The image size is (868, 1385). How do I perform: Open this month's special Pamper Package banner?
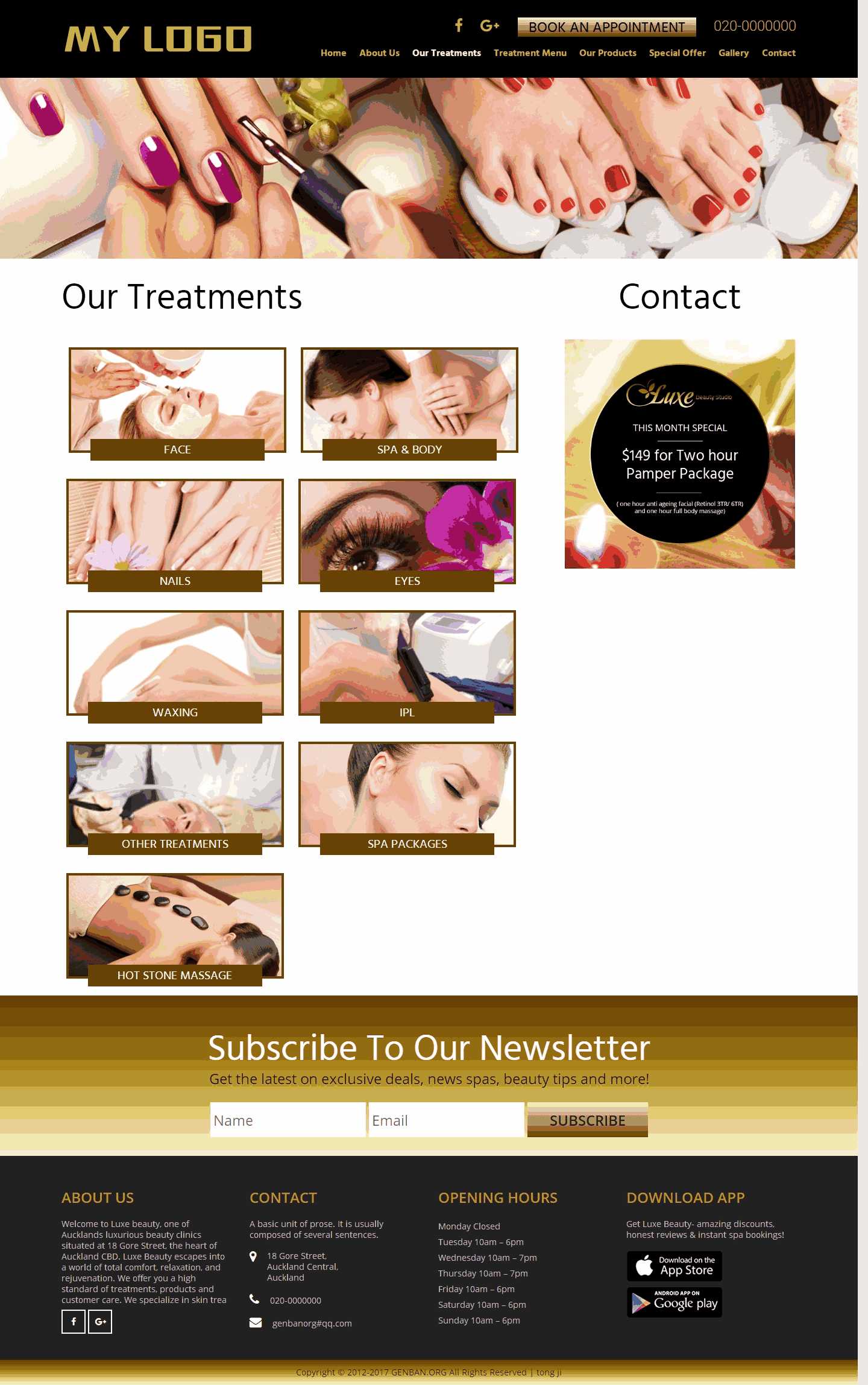point(679,454)
